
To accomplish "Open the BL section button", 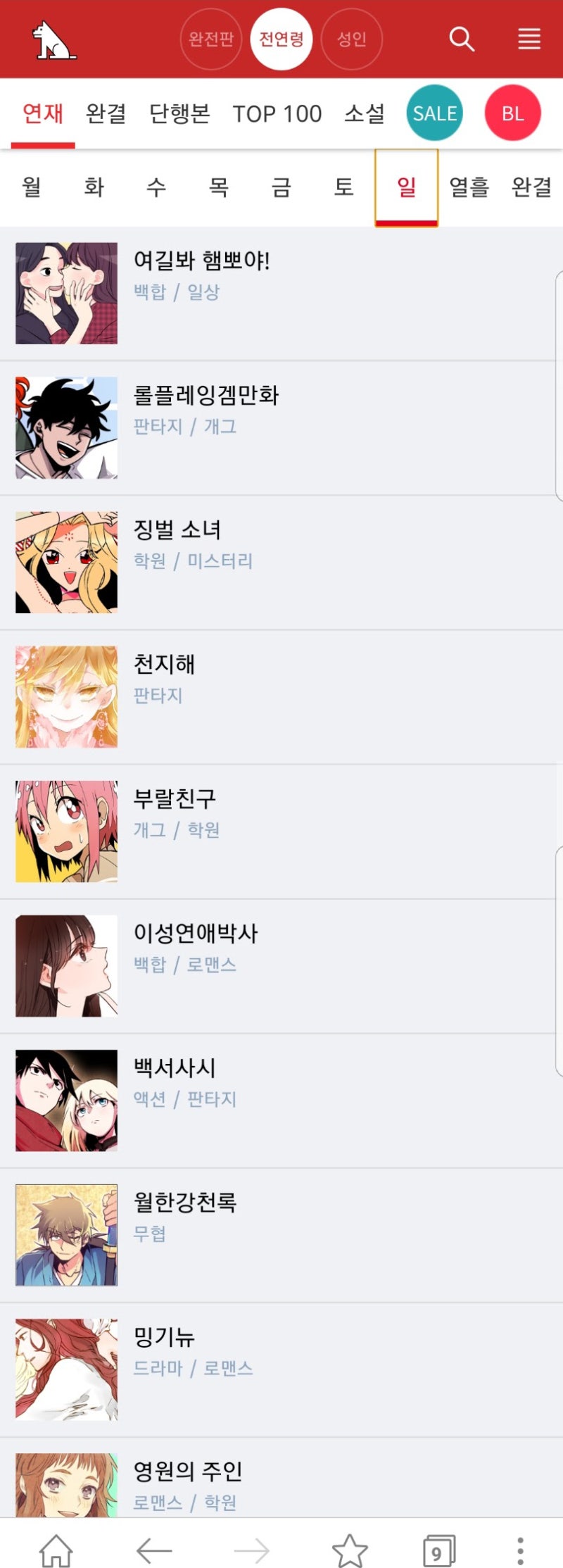I will (x=513, y=113).
